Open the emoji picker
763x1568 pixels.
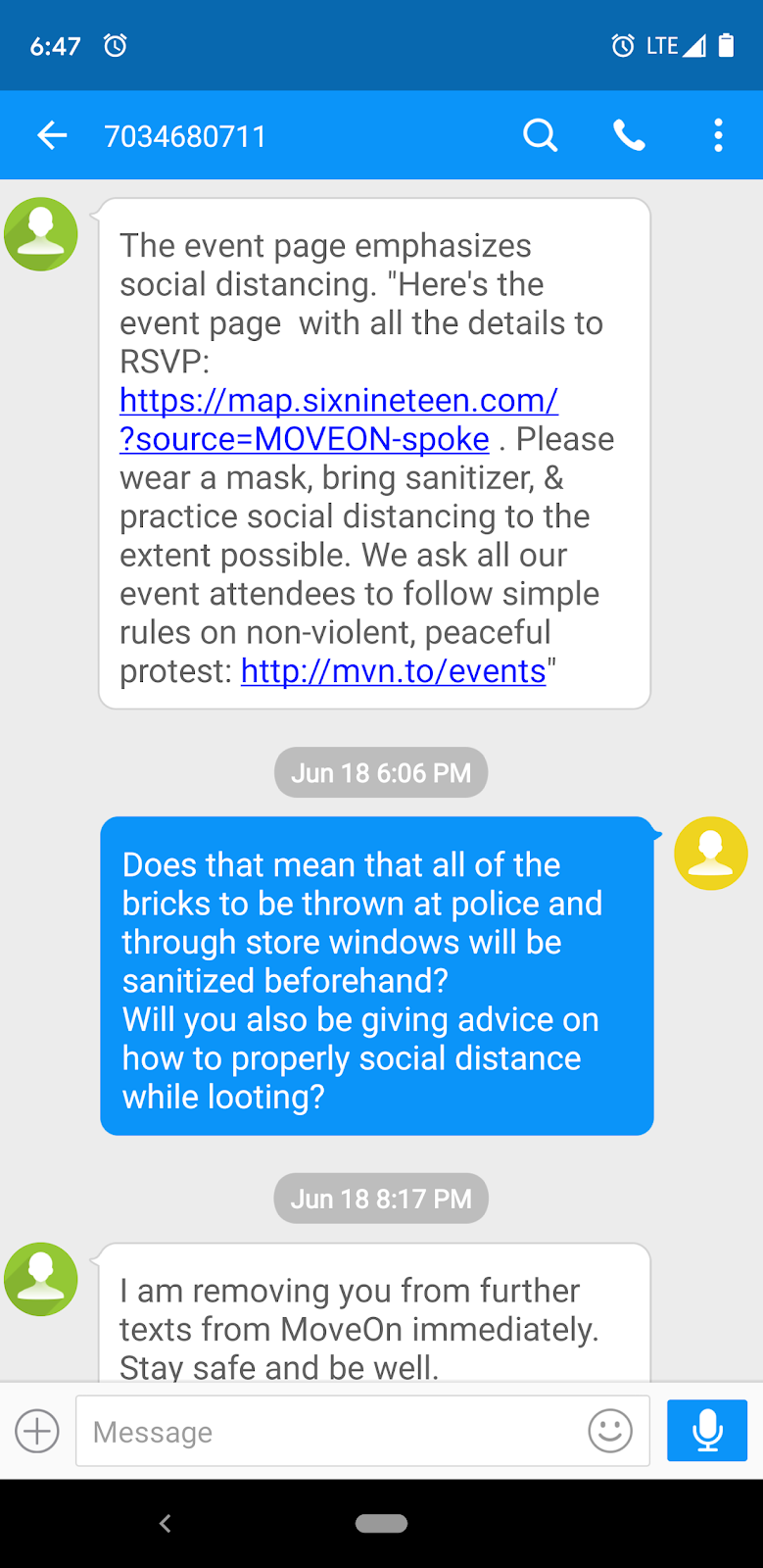(610, 1432)
